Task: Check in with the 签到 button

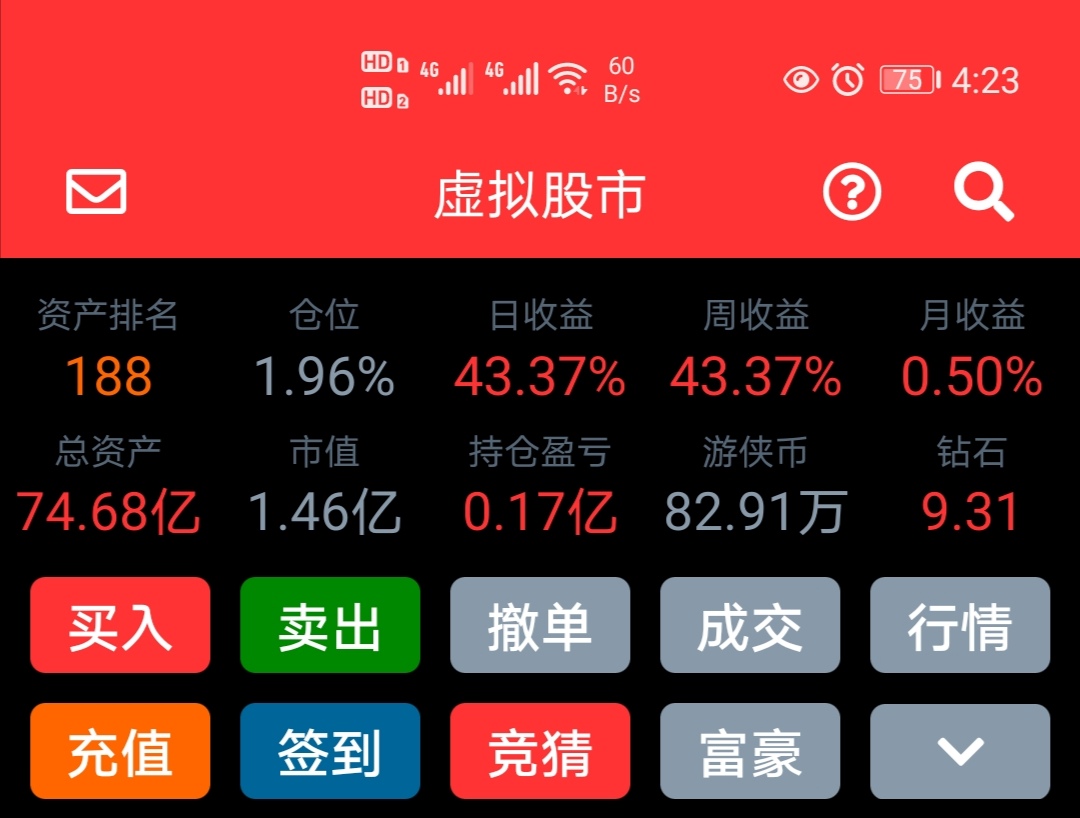Action: click(x=330, y=751)
